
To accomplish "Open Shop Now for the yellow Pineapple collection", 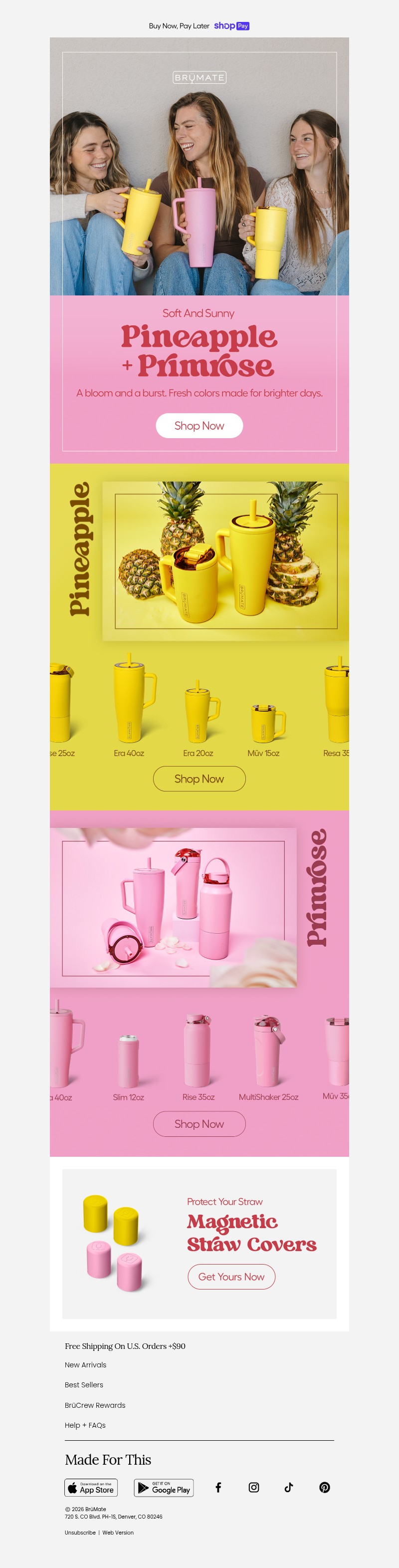I will [x=199, y=779].
